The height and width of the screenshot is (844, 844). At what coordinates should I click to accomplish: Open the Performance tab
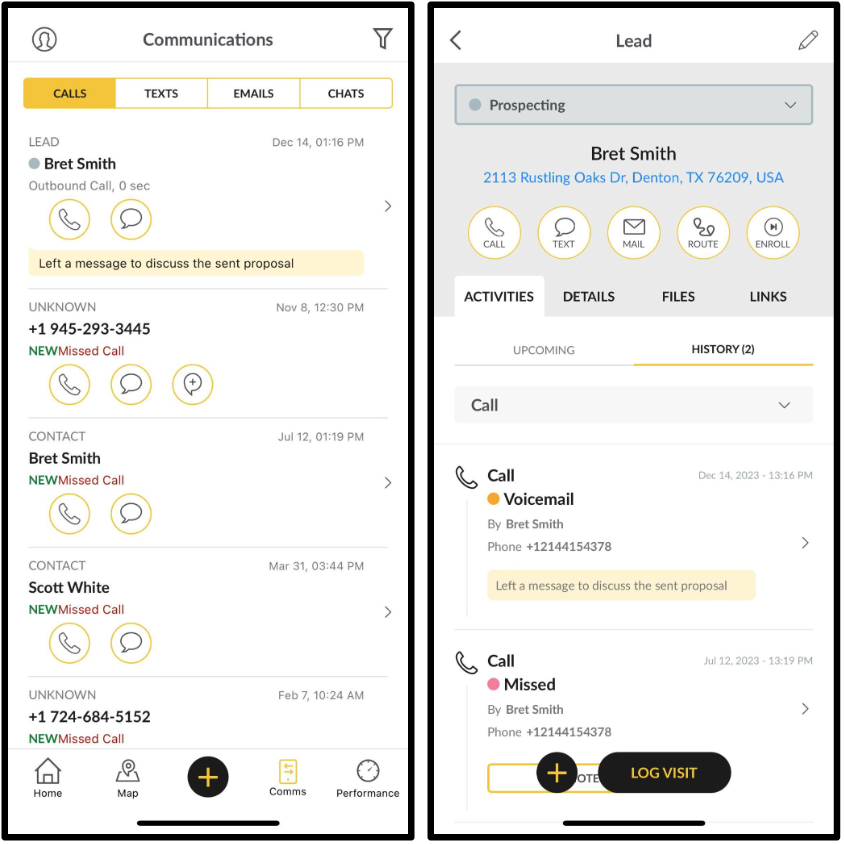pyautogui.click(x=367, y=778)
